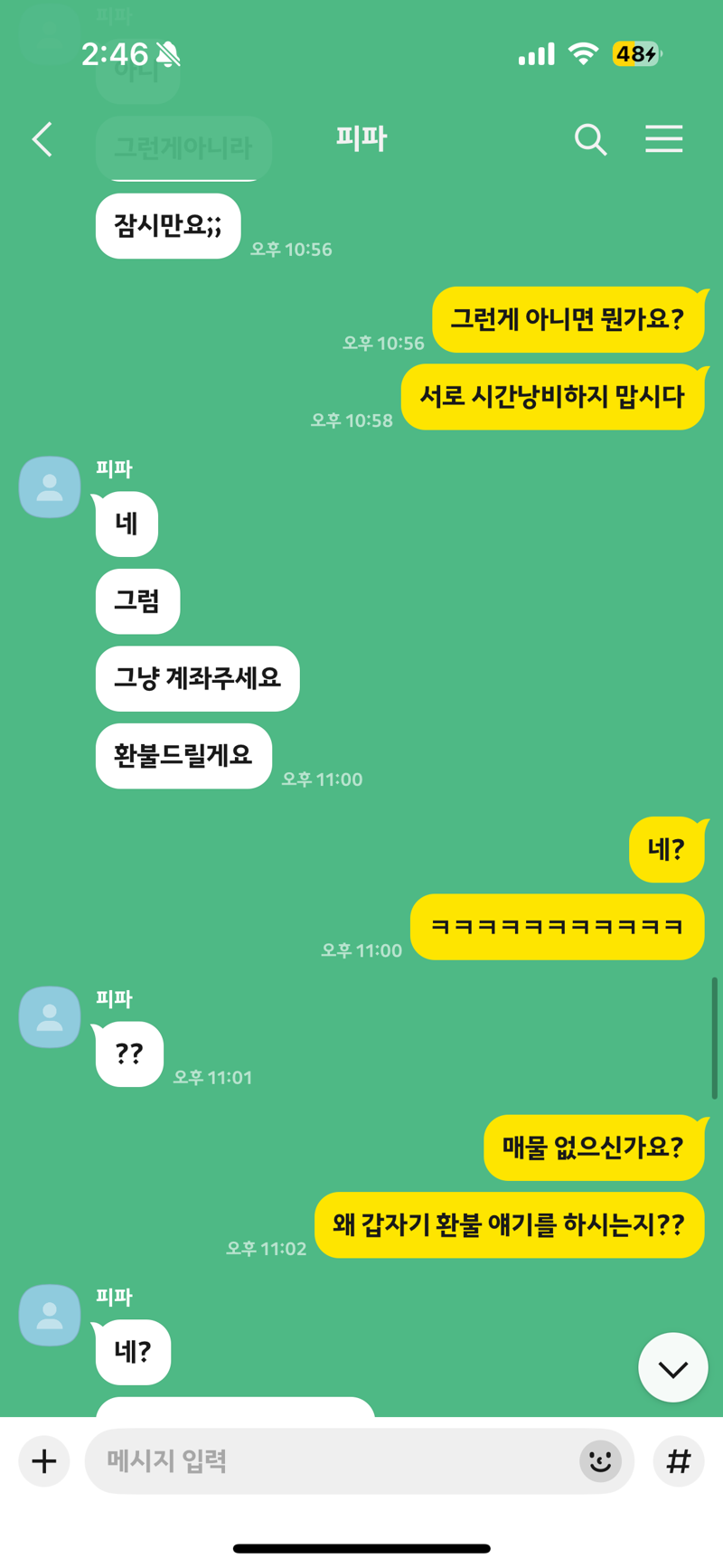Jump to the latest message with the down arrow

(x=672, y=1367)
